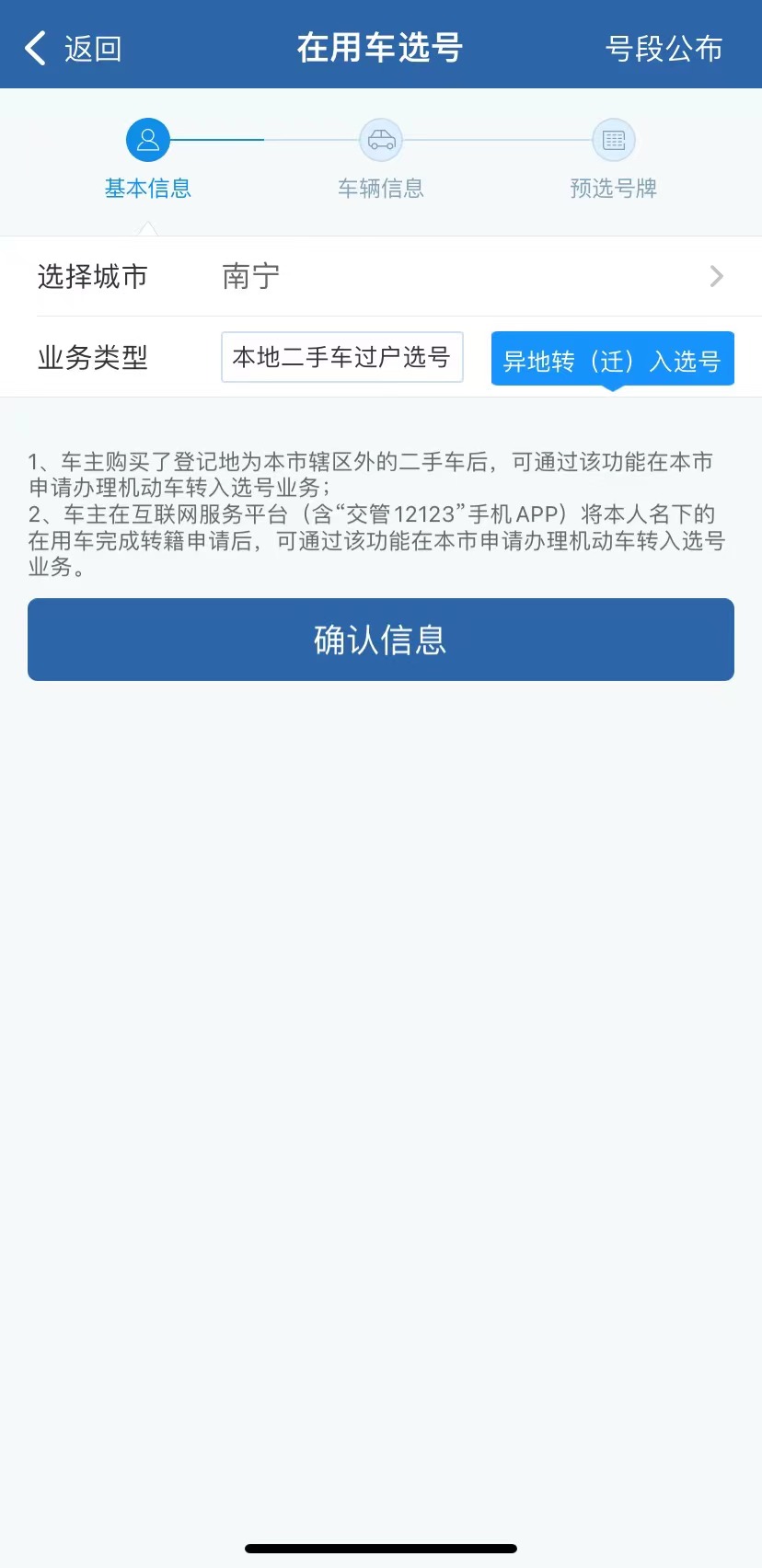Switch to the 预选号牌 step tab
762x1568 pixels.
pyautogui.click(x=614, y=188)
